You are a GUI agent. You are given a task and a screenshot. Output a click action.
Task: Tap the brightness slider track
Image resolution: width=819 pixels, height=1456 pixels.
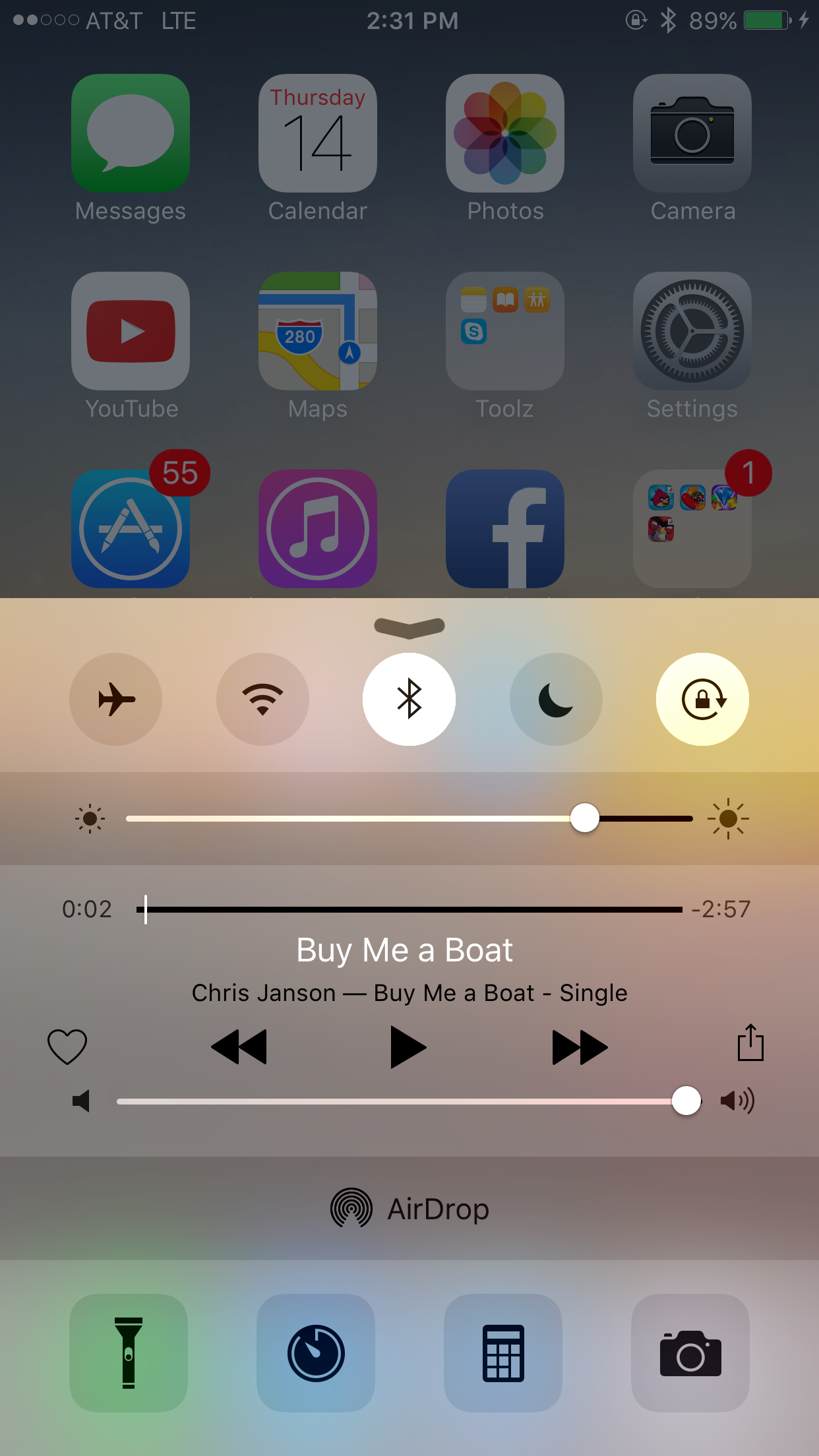(x=409, y=818)
